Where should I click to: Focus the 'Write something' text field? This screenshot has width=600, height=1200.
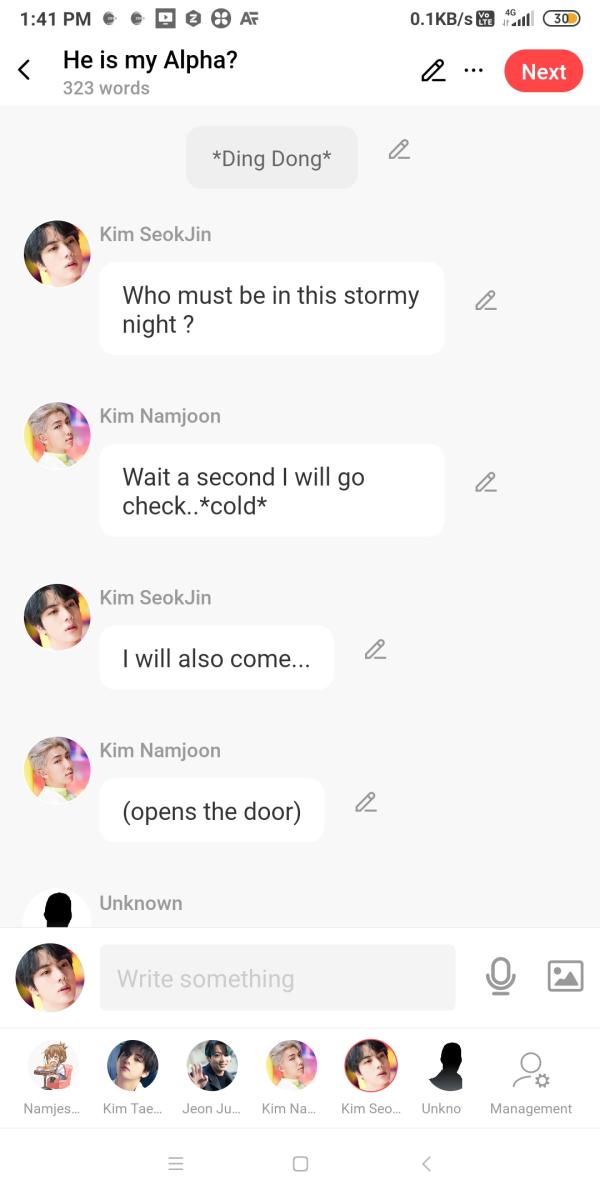click(277, 978)
